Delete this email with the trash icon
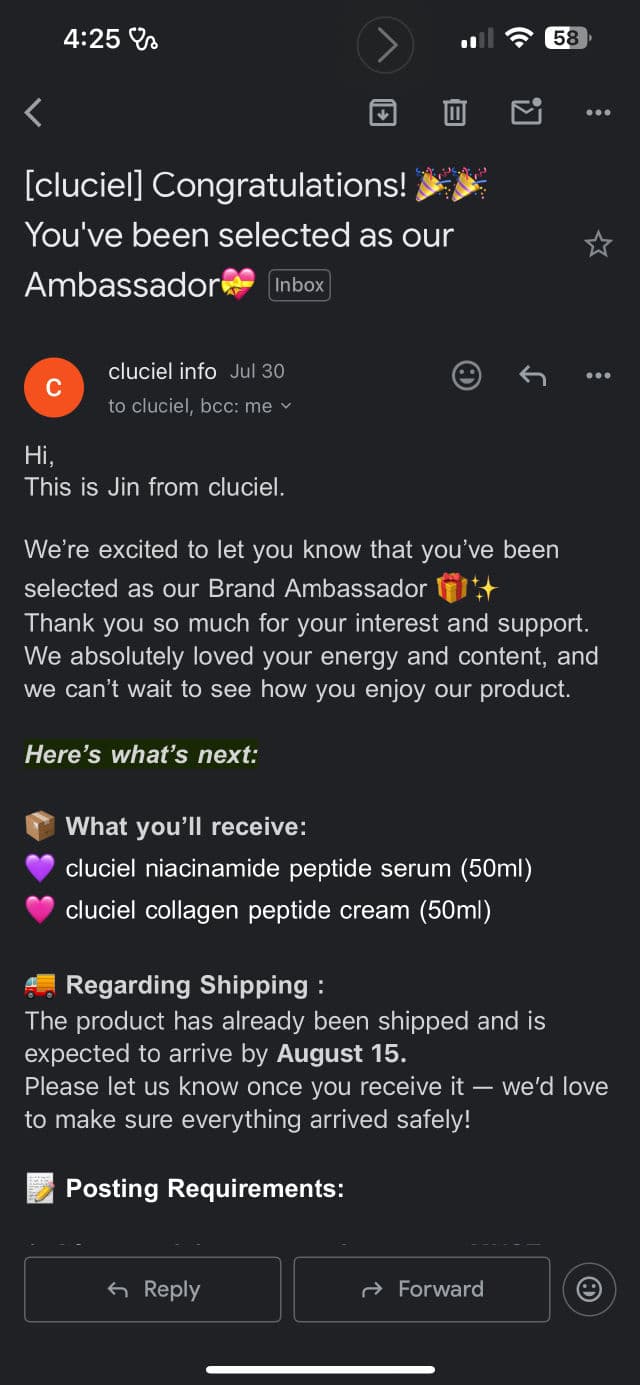The image size is (640, 1385). point(455,113)
